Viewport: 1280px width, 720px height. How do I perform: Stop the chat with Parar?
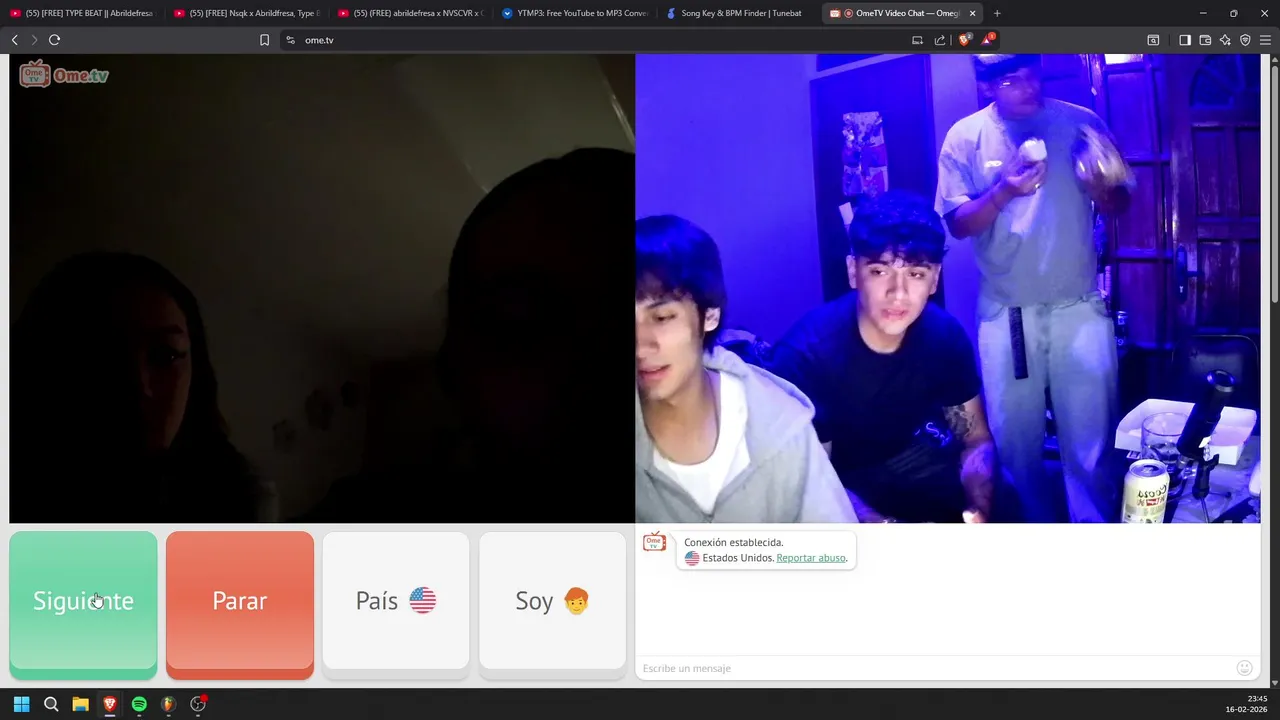click(240, 601)
